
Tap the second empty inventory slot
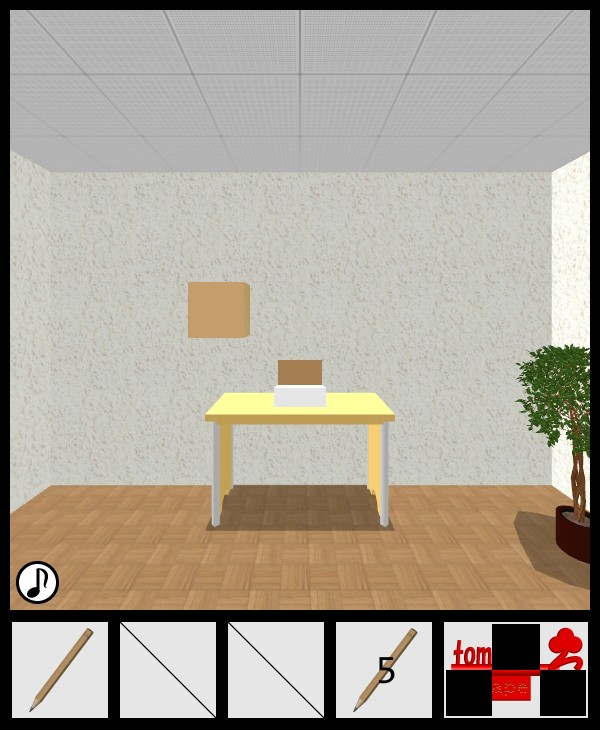click(168, 669)
